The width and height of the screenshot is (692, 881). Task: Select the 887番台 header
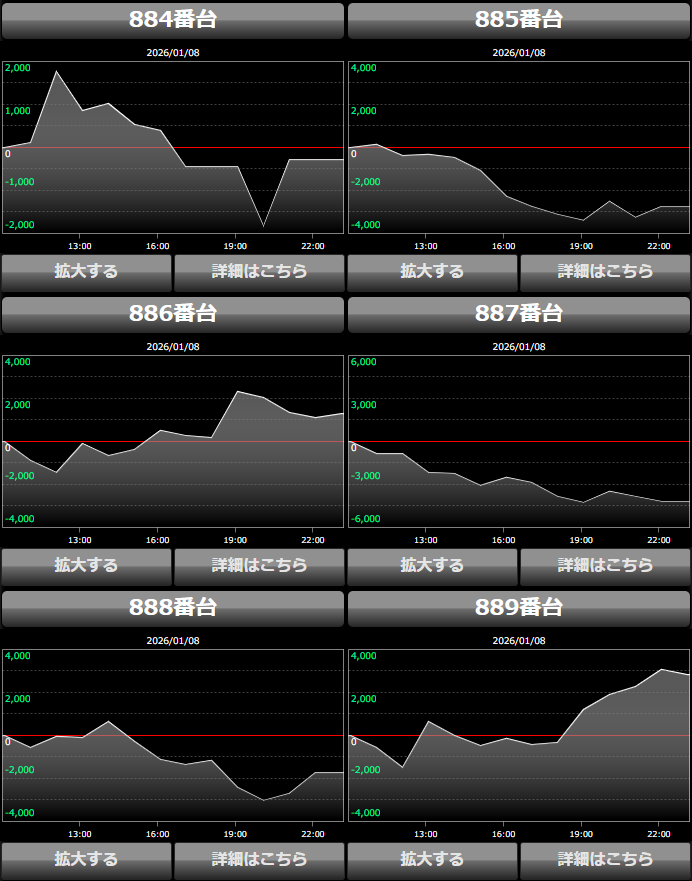pos(519,314)
